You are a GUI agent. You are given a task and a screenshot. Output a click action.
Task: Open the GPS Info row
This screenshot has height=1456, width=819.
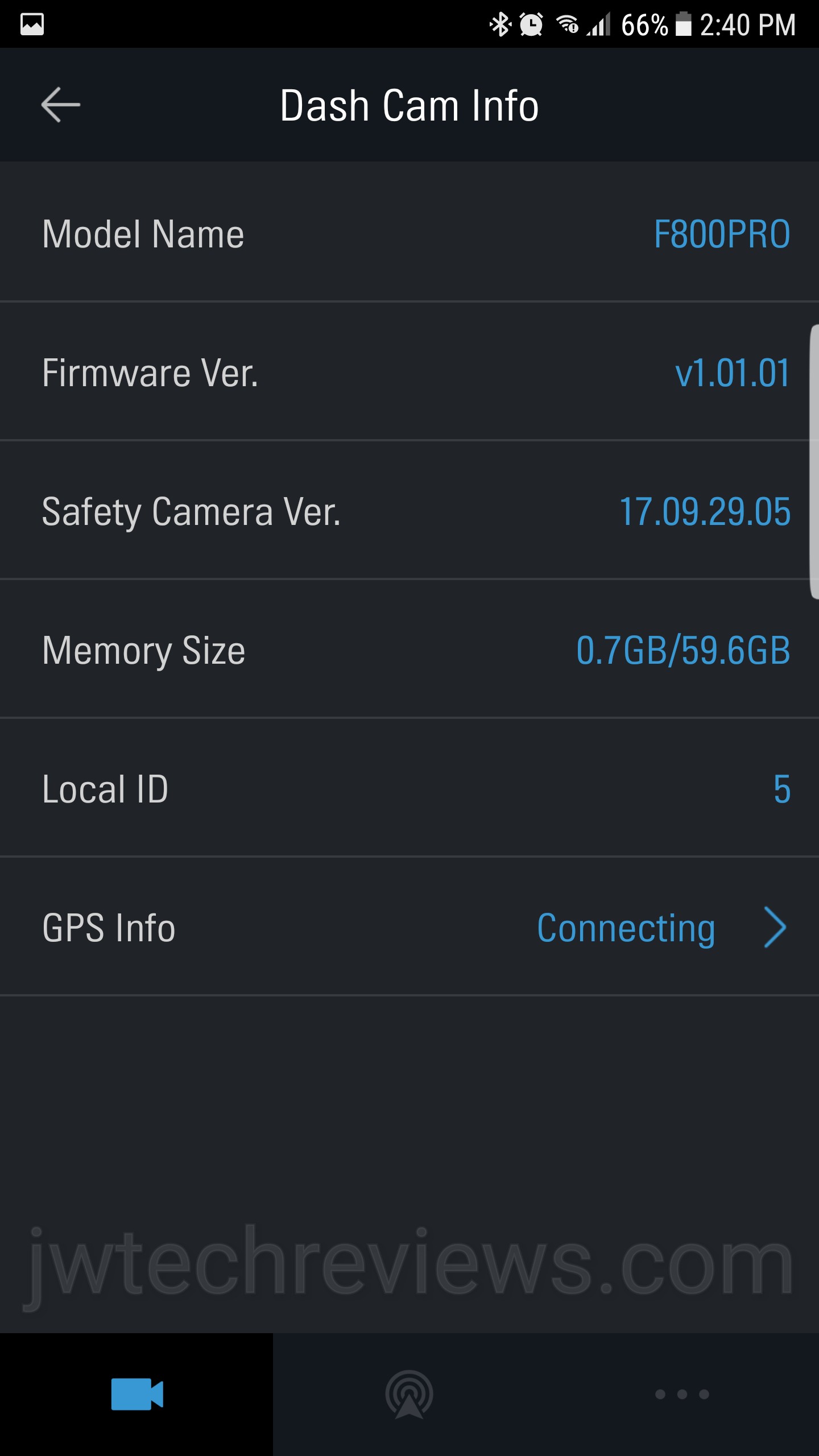tap(409, 927)
